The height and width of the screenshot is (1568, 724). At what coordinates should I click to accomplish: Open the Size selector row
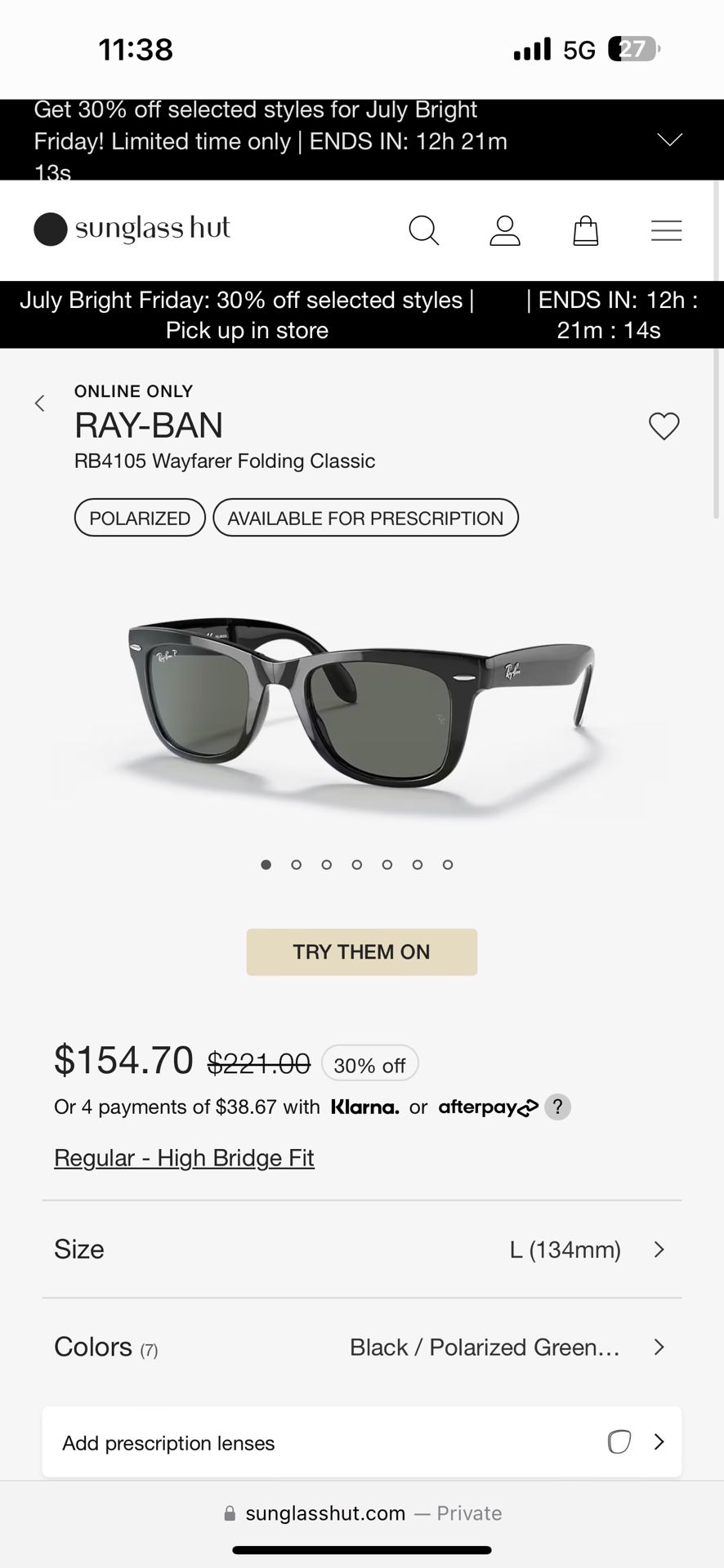point(362,1249)
